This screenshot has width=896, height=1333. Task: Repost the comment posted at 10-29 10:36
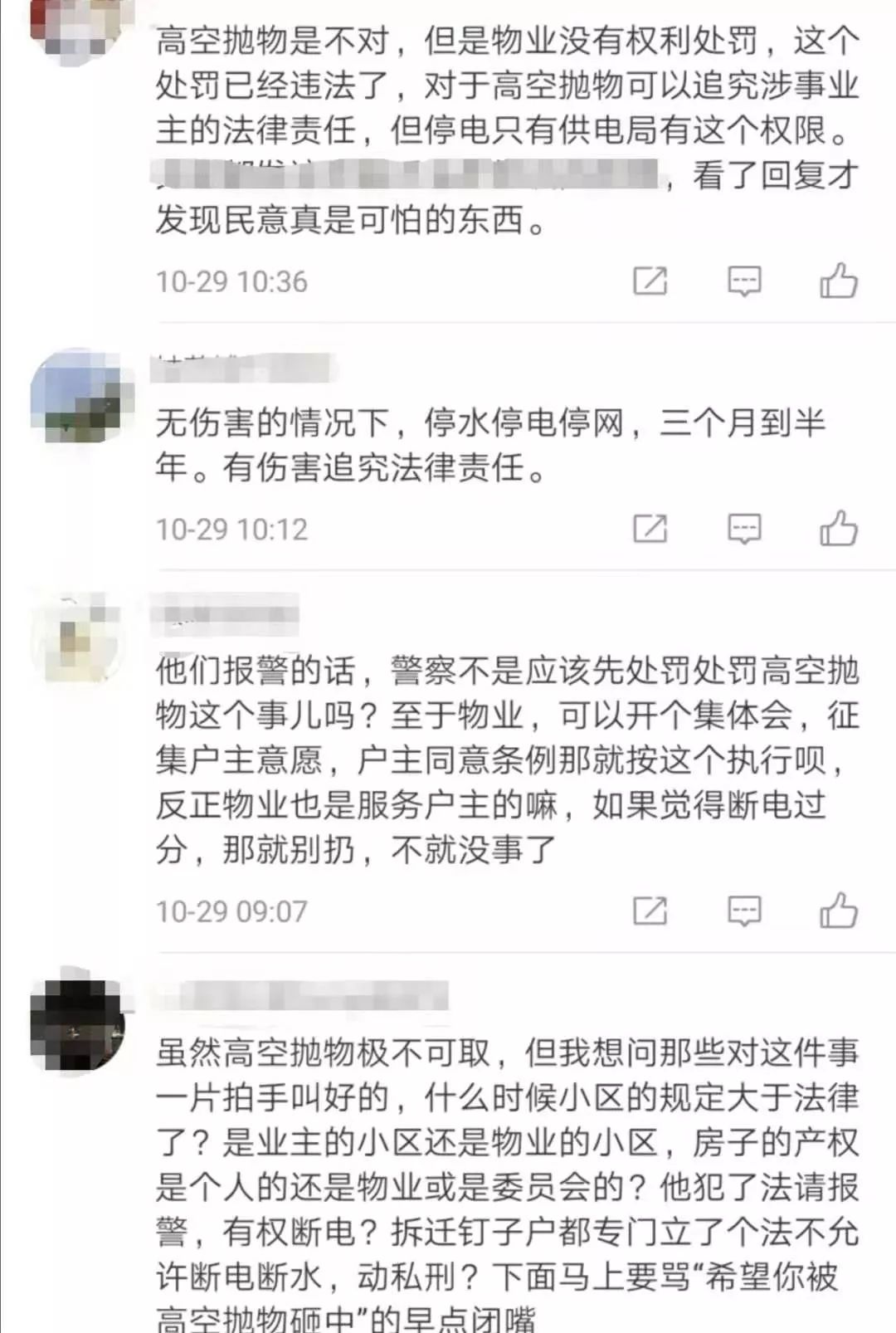tap(650, 281)
